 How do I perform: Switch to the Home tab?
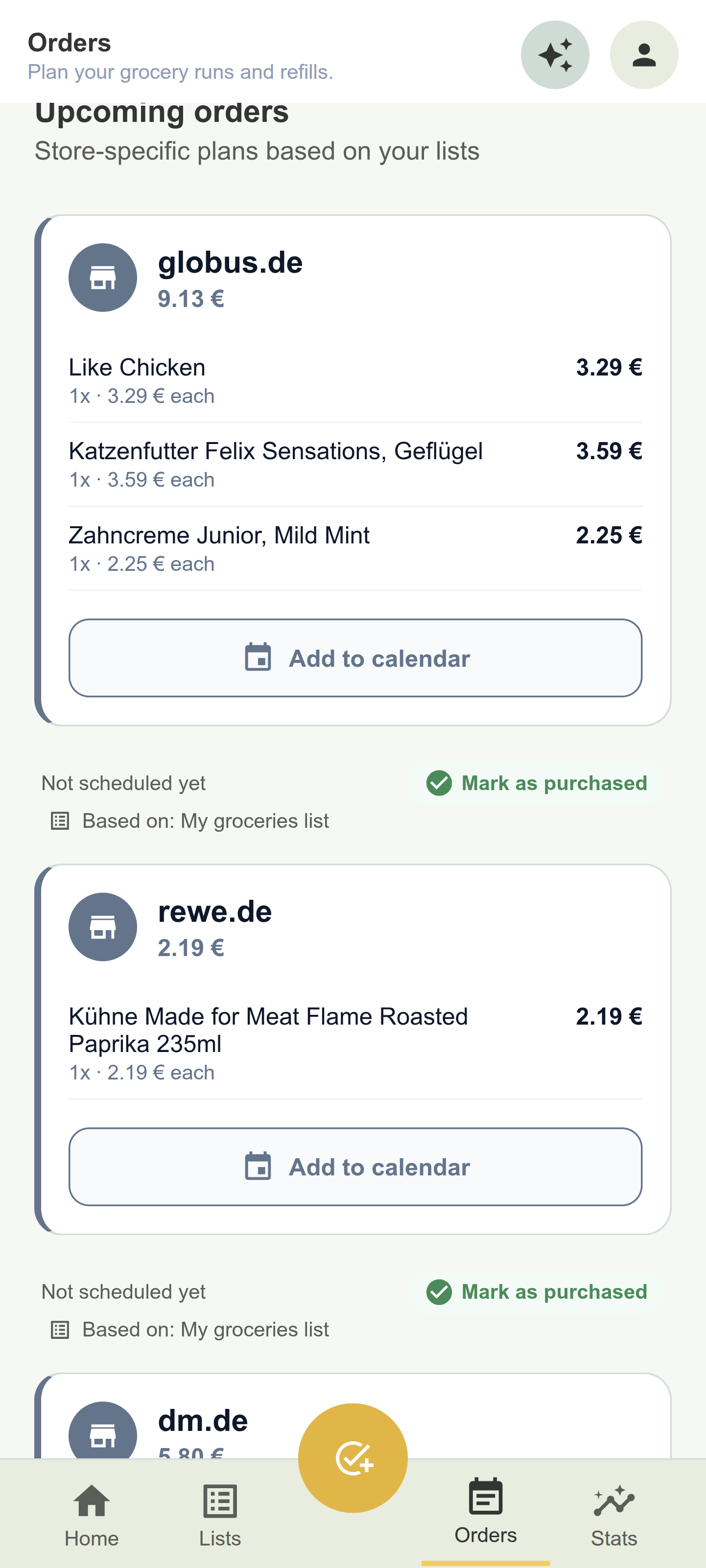[91, 1516]
